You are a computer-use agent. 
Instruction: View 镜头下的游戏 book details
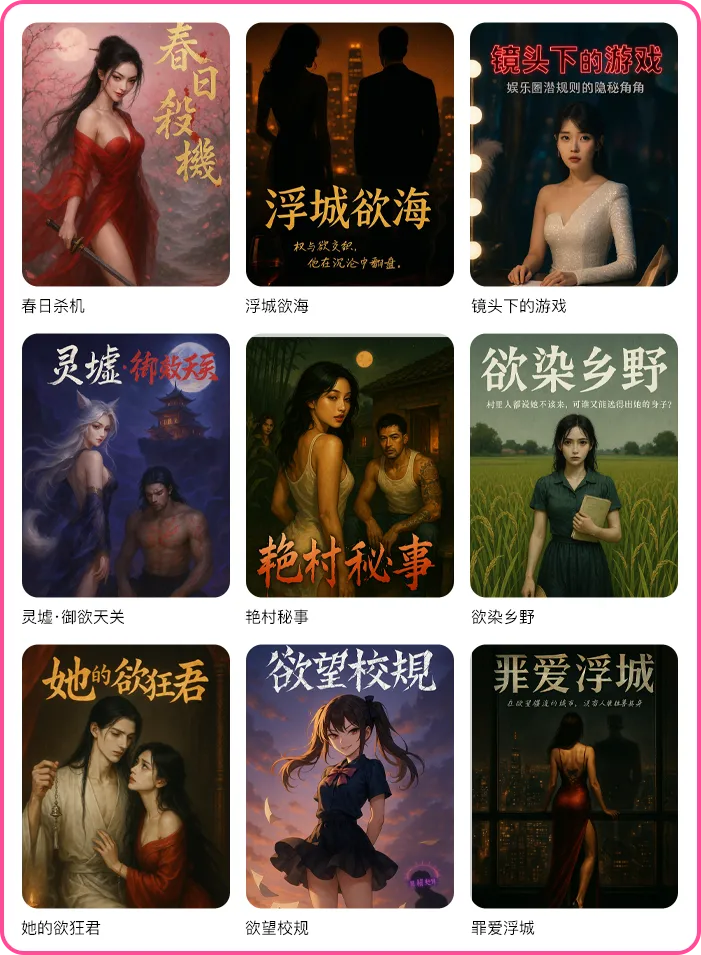click(x=574, y=155)
